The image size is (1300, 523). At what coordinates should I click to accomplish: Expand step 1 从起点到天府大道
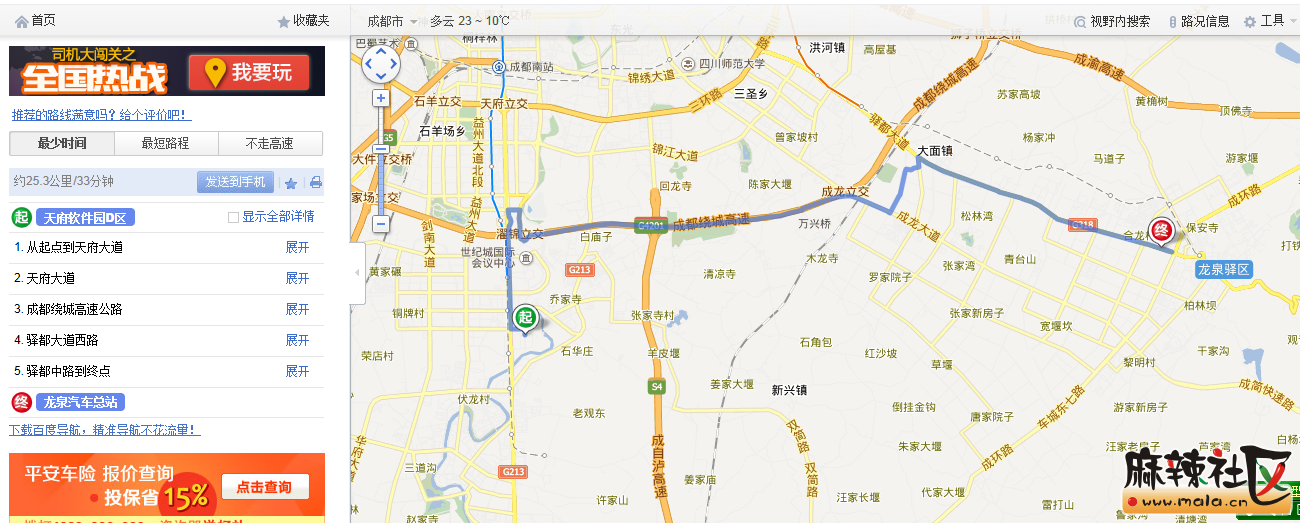tap(298, 247)
